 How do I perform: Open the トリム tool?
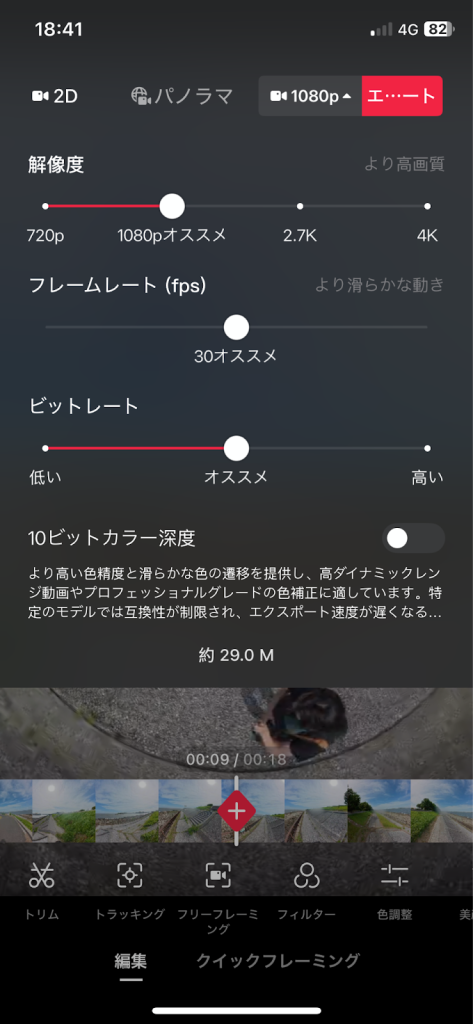42,890
